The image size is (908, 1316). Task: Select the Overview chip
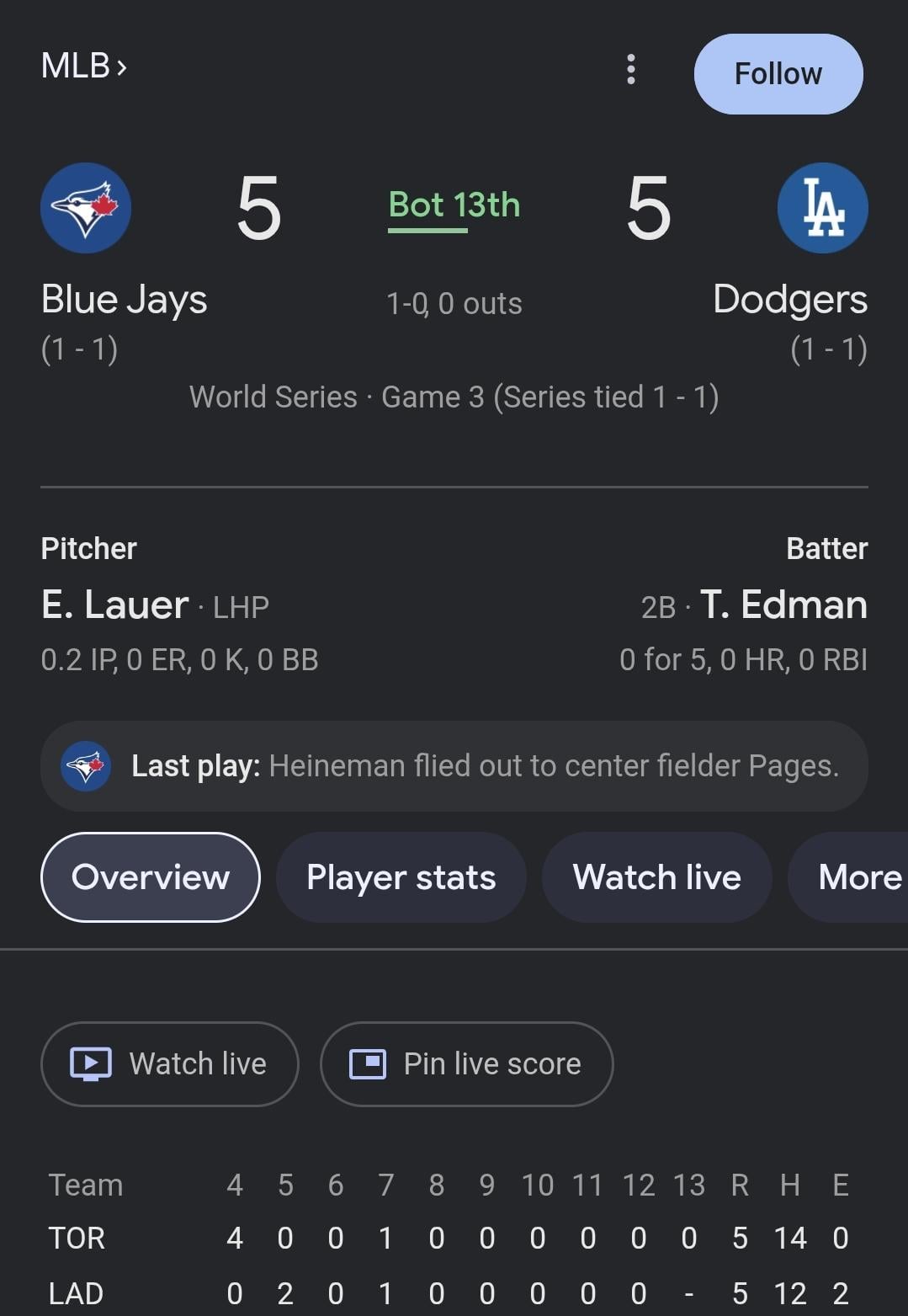tap(150, 877)
